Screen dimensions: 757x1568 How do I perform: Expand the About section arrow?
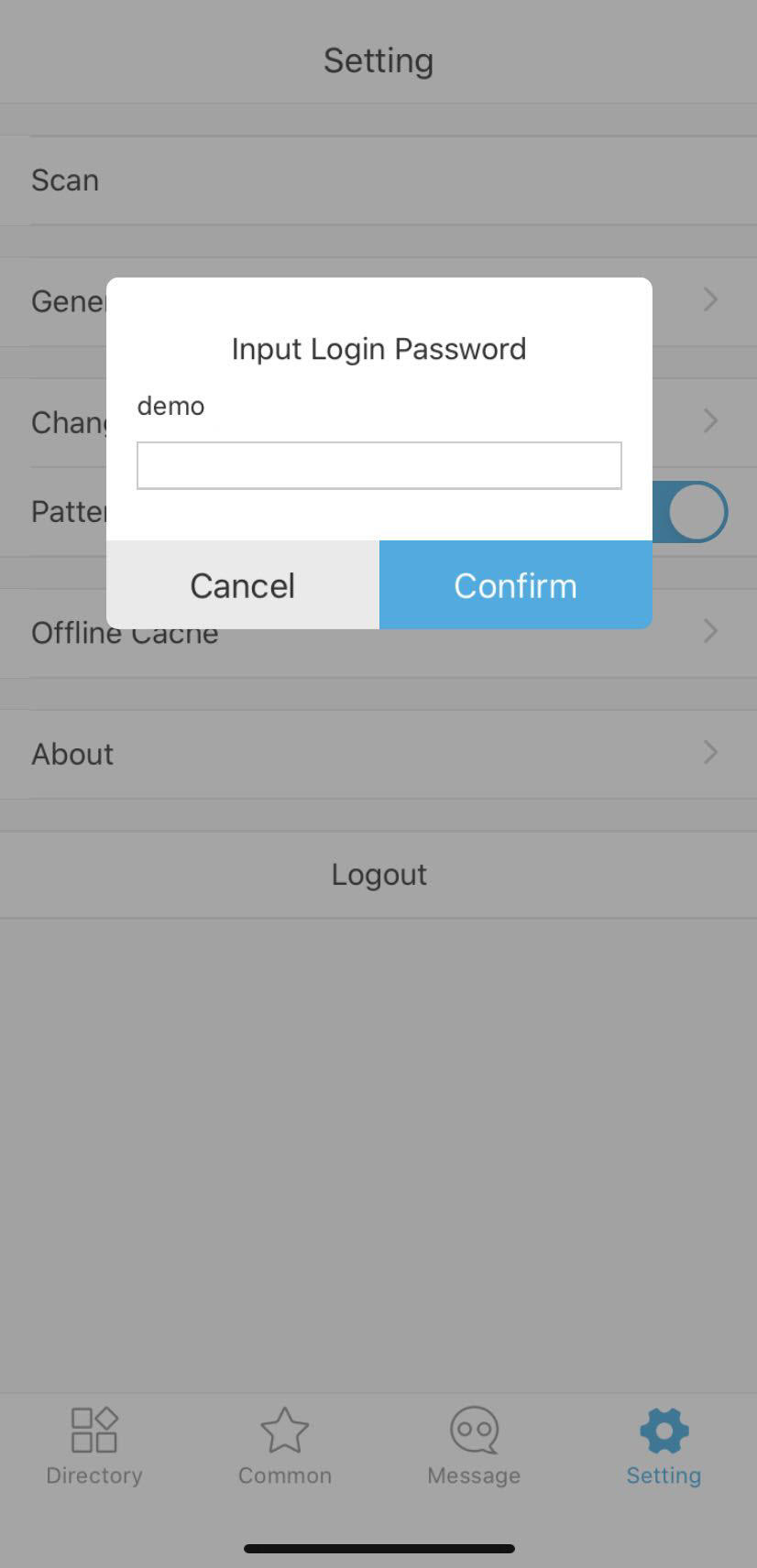[x=710, y=753]
